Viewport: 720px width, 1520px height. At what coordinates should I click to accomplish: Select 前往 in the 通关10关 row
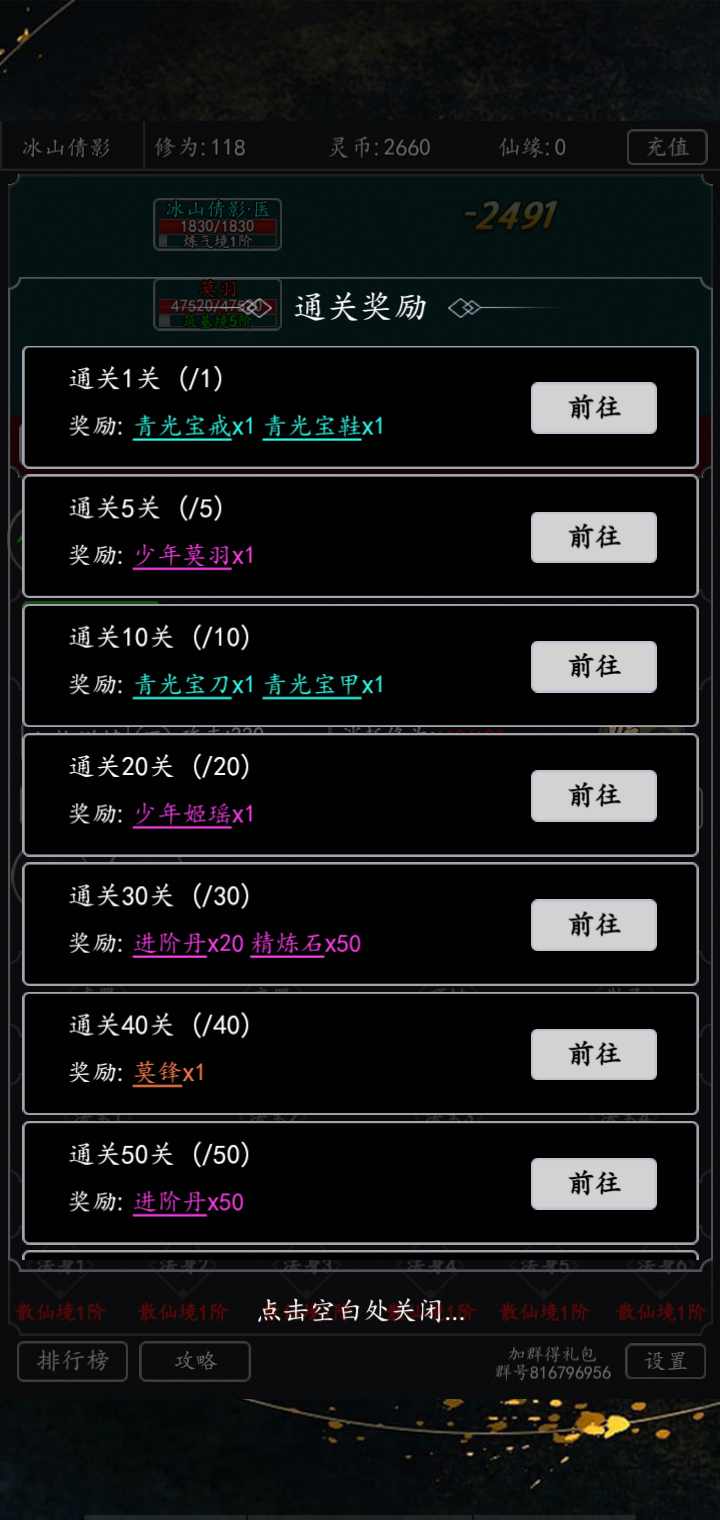coord(593,666)
